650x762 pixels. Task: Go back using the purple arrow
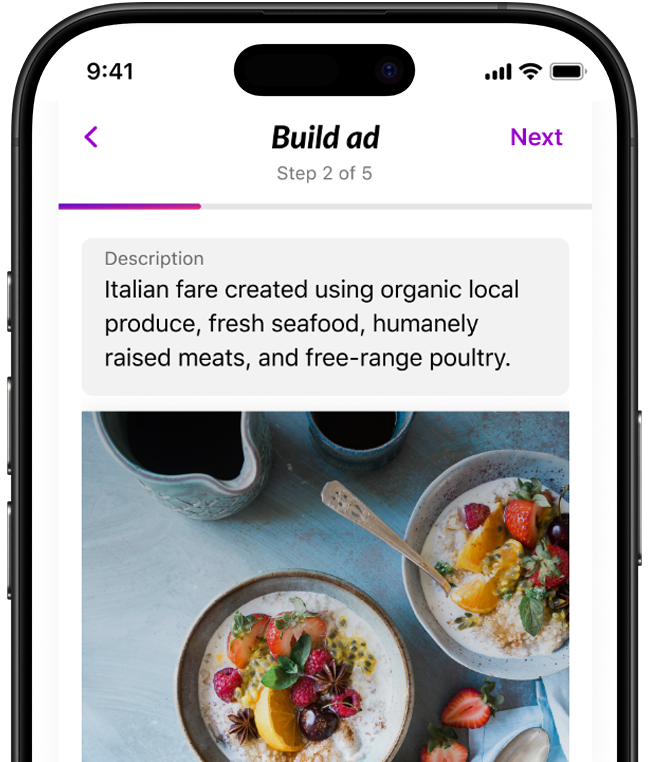(91, 137)
